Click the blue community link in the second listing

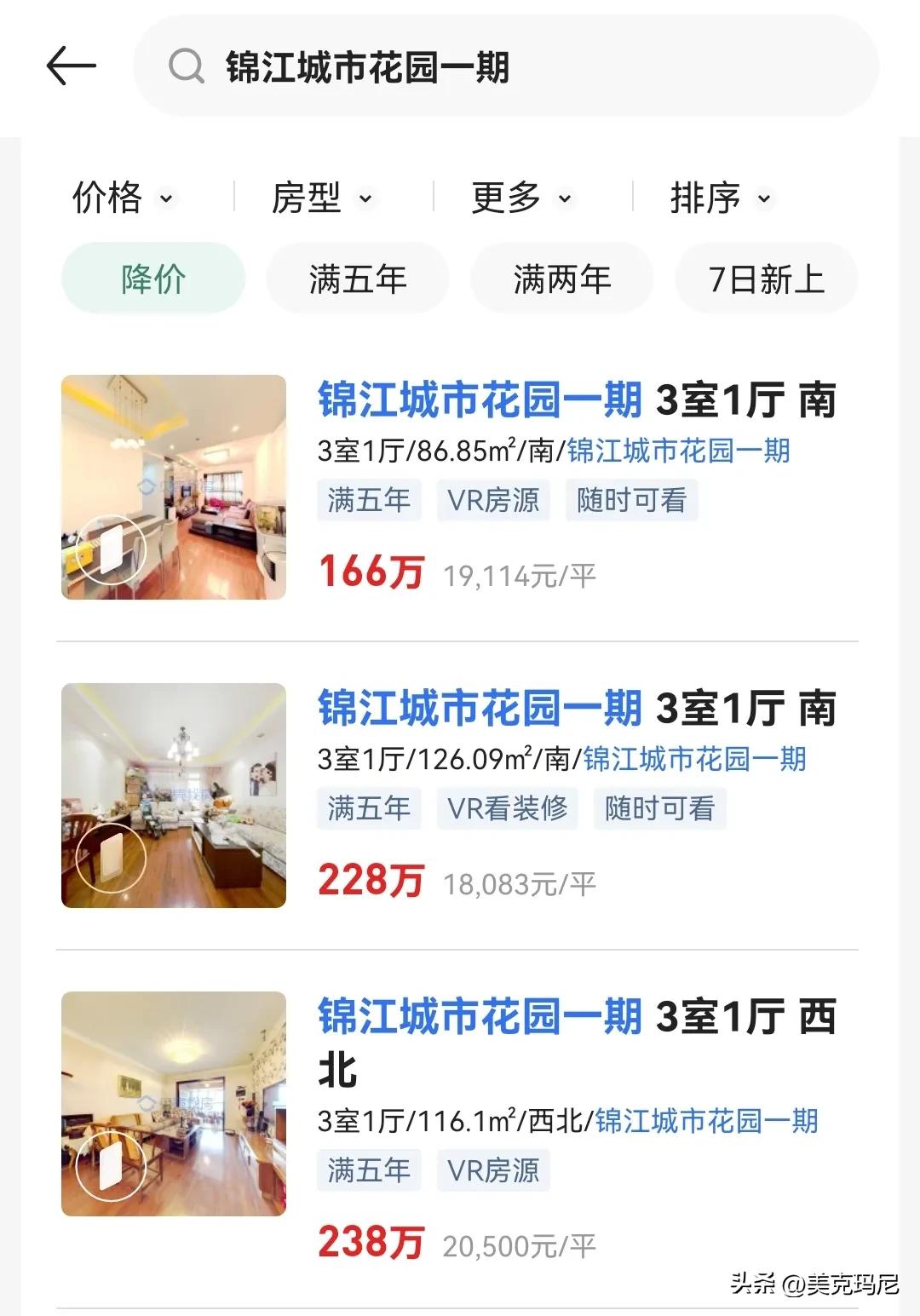point(694,761)
